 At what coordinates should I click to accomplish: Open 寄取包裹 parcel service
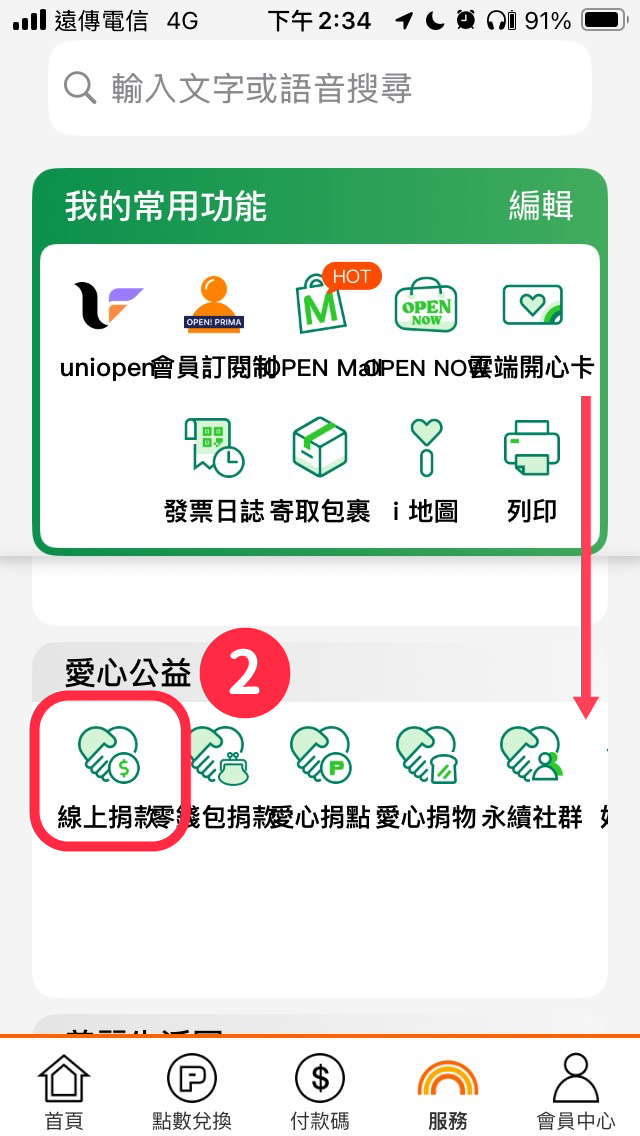coord(320,464)
